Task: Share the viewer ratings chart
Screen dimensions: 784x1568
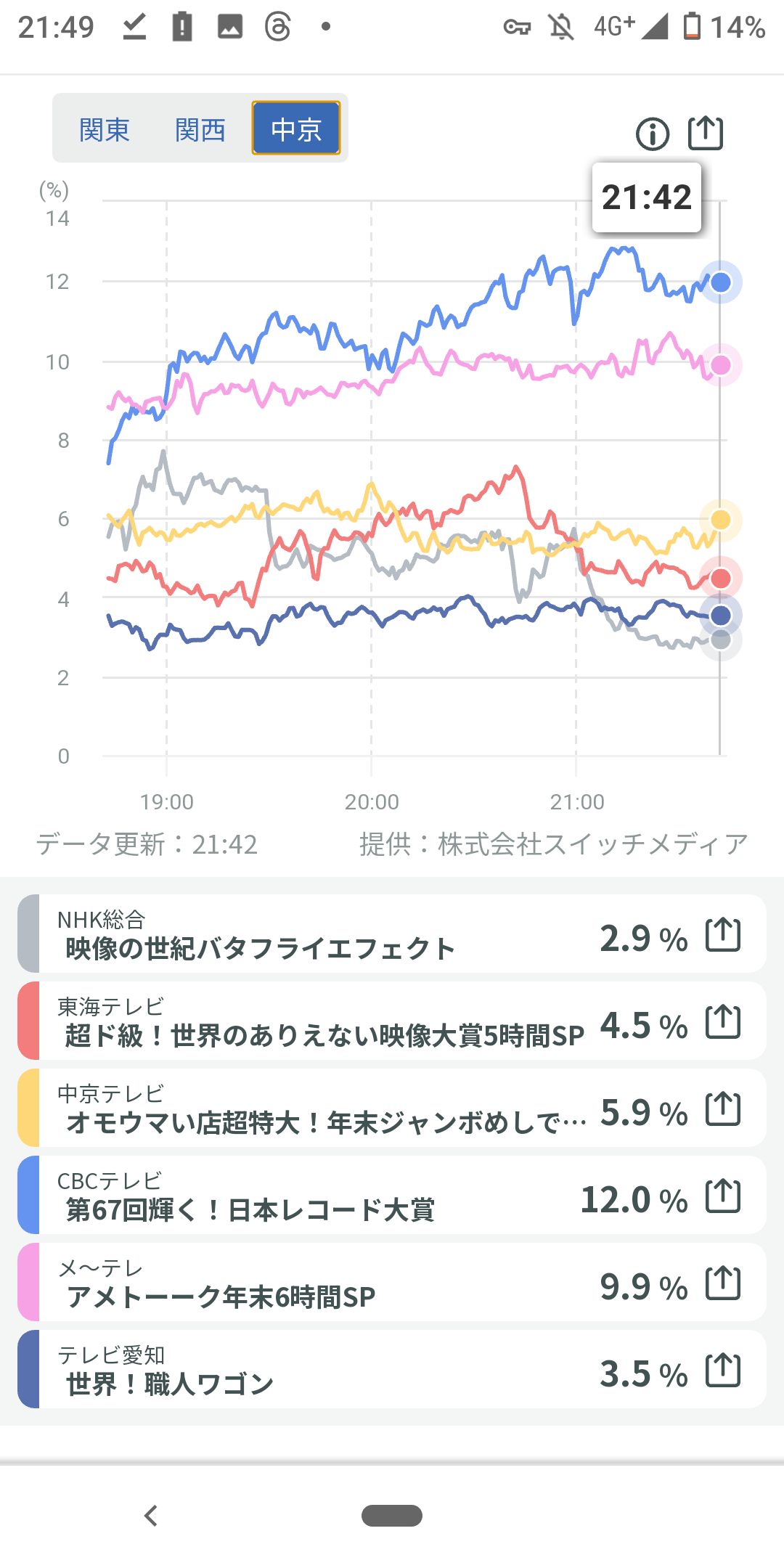Action: pyautogui.click(x=706, y=133)
